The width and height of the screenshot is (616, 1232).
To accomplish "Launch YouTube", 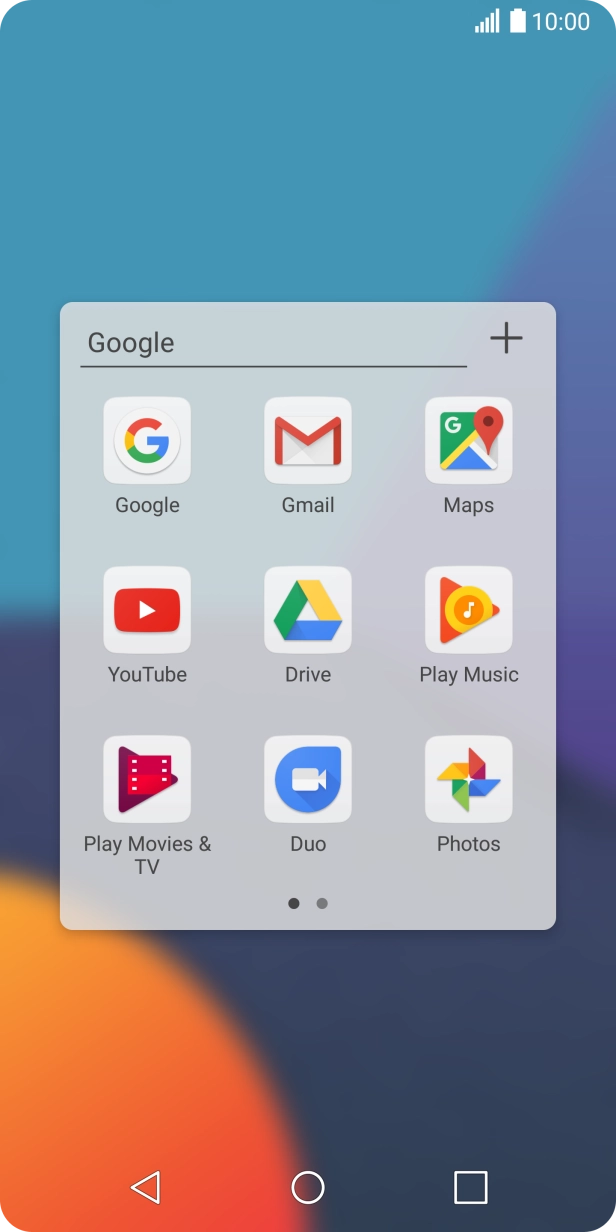I will pyautogui.click(x=147, y=610).
